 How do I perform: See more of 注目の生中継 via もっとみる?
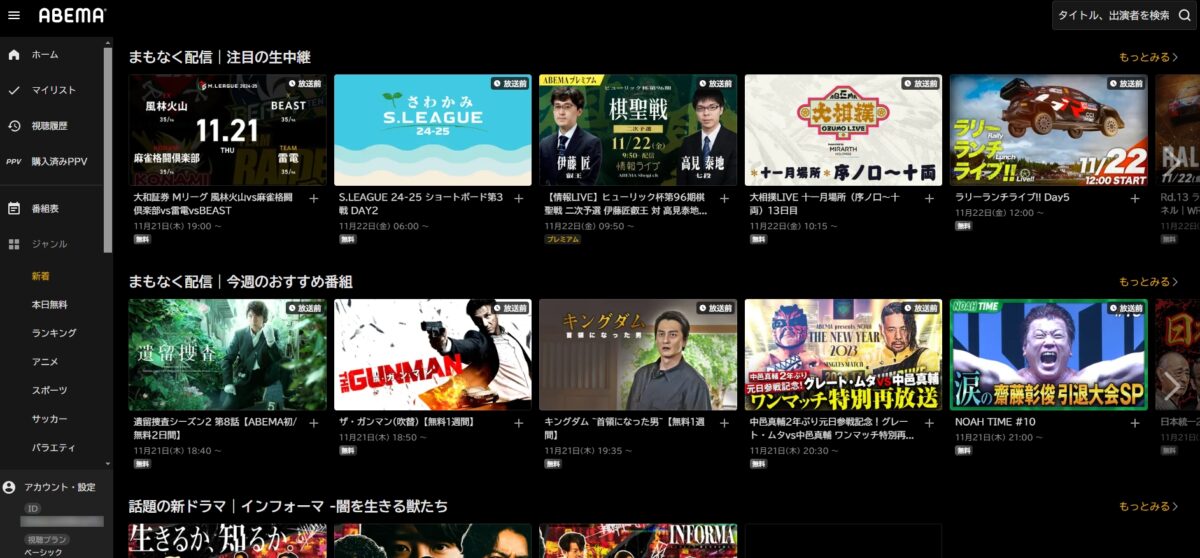[1147, 58]
